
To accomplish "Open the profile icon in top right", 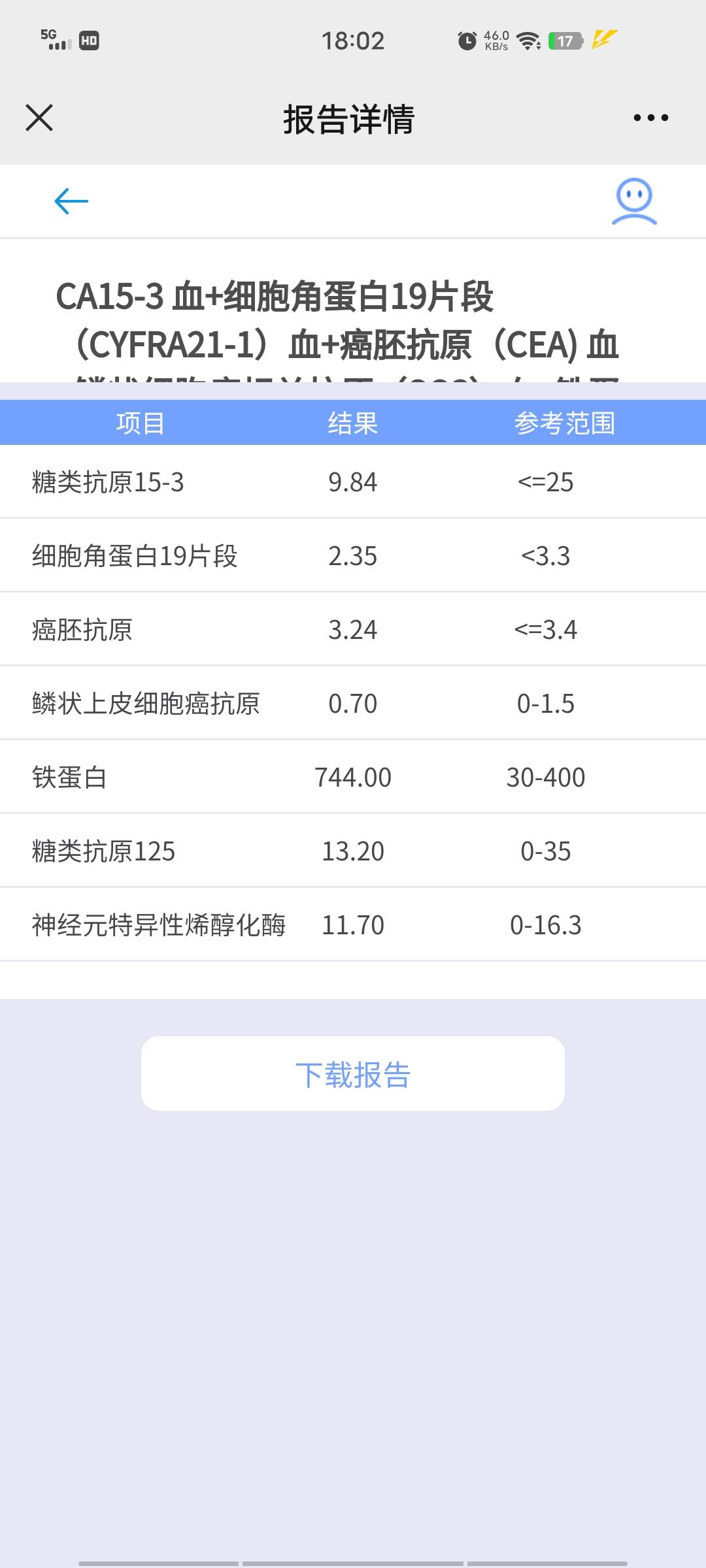I will [633, 201].
